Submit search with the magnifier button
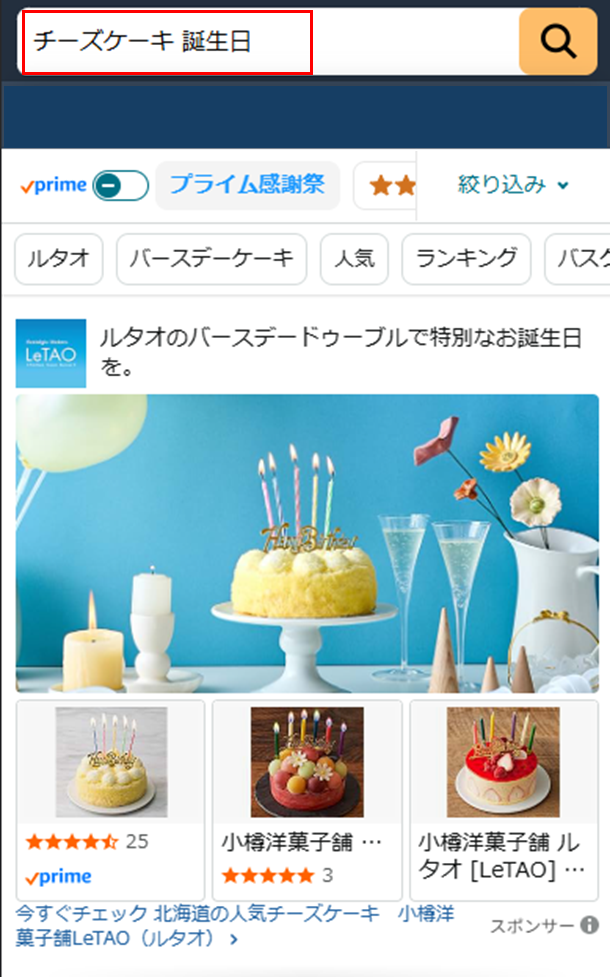 pyautogui.click(x=557, y=41)
